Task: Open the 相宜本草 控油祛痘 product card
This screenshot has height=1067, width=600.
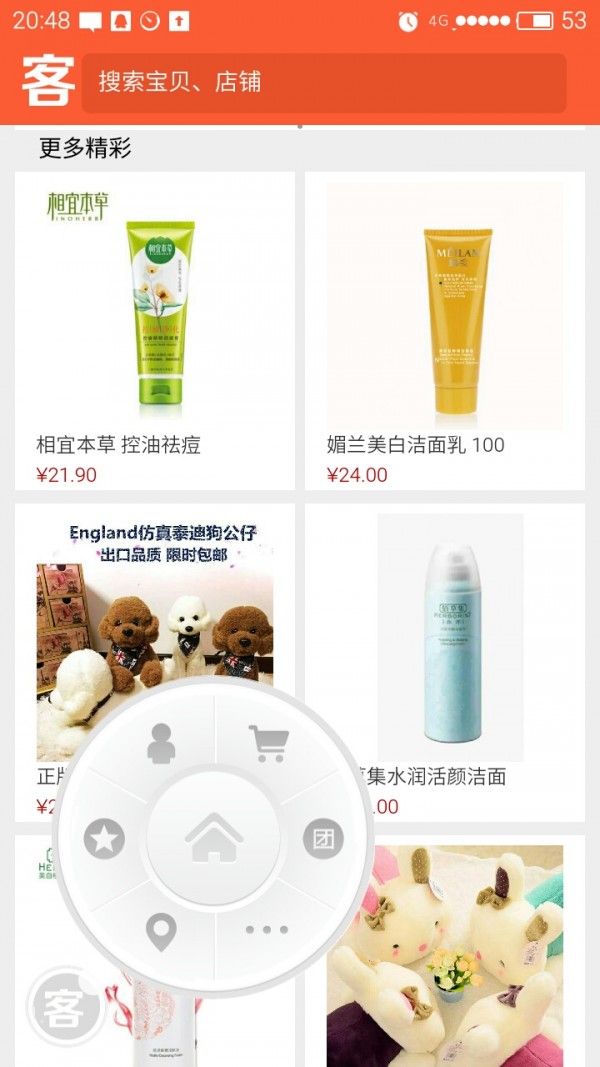Action: [x=155, y=330]
